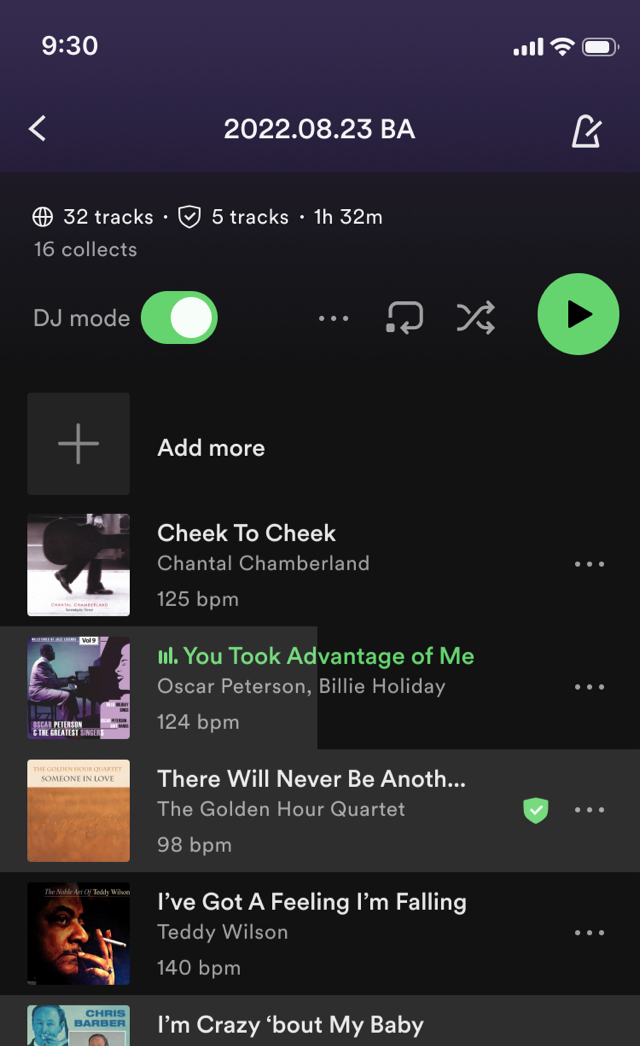
Task: Open playlist options three-dot menu
Action: pyautogui.click(x=334, y=318)
